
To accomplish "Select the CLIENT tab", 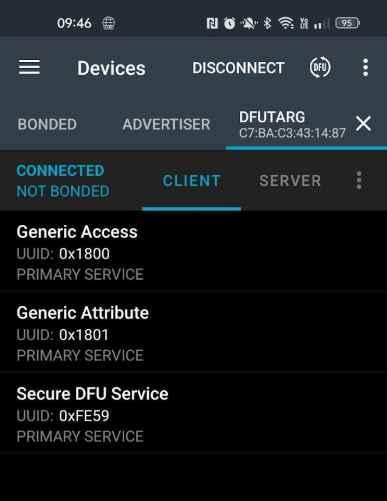I will pyautogui.click(x=191, y=181).
